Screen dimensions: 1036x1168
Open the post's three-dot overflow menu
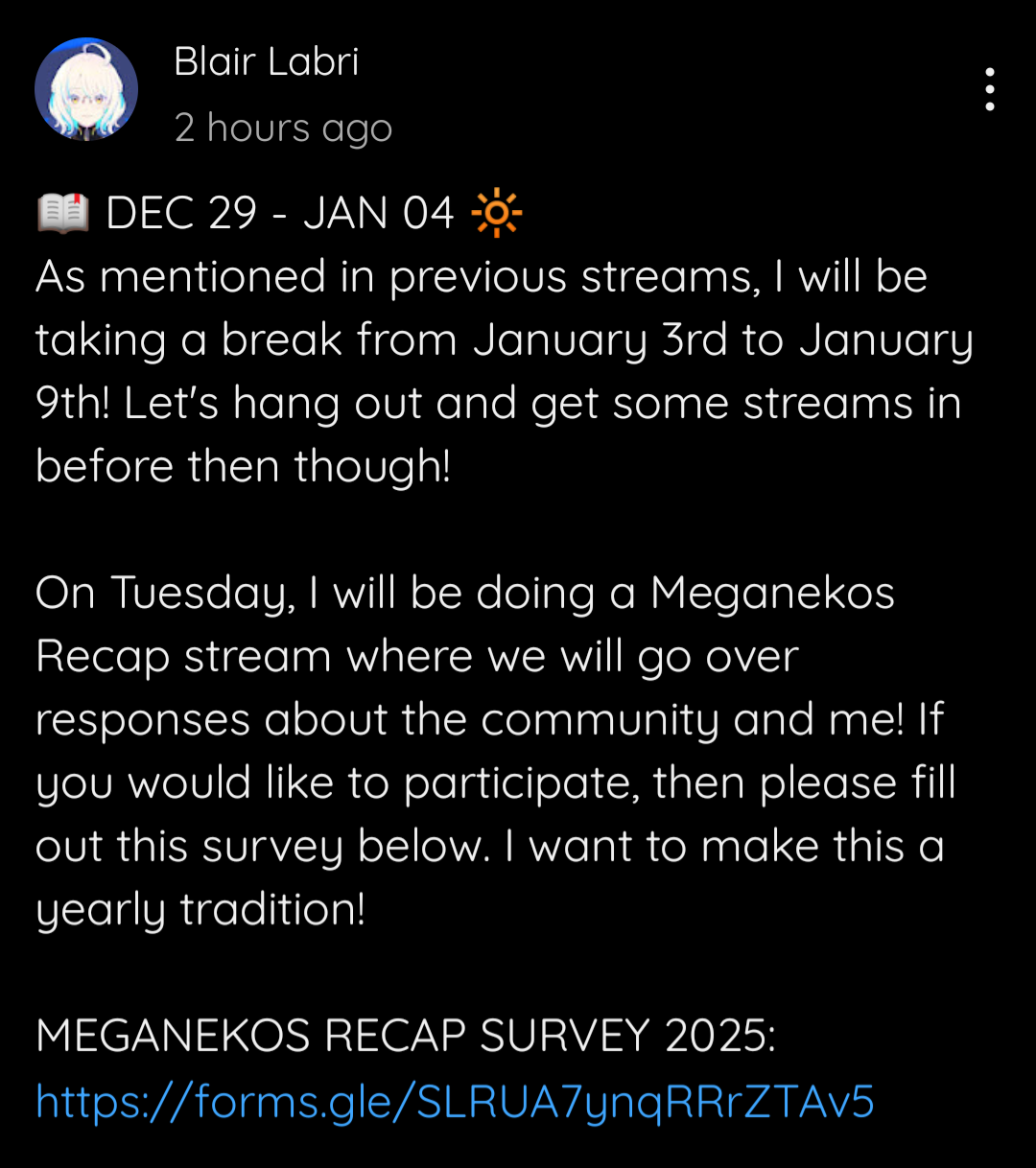click(989, 89)
